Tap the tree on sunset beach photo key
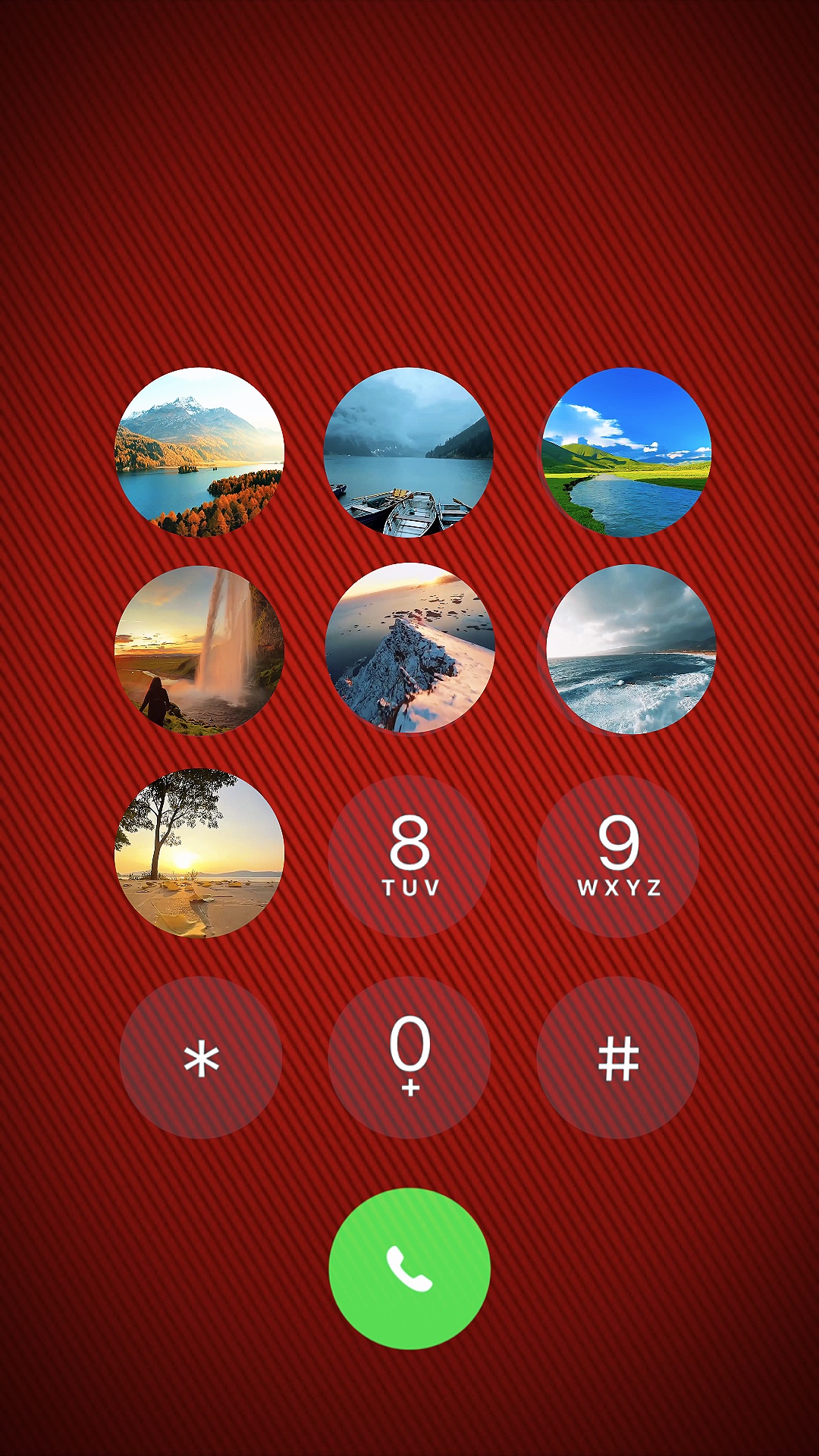The height and width of the screenshot is (1456, 819). [199, 854]
